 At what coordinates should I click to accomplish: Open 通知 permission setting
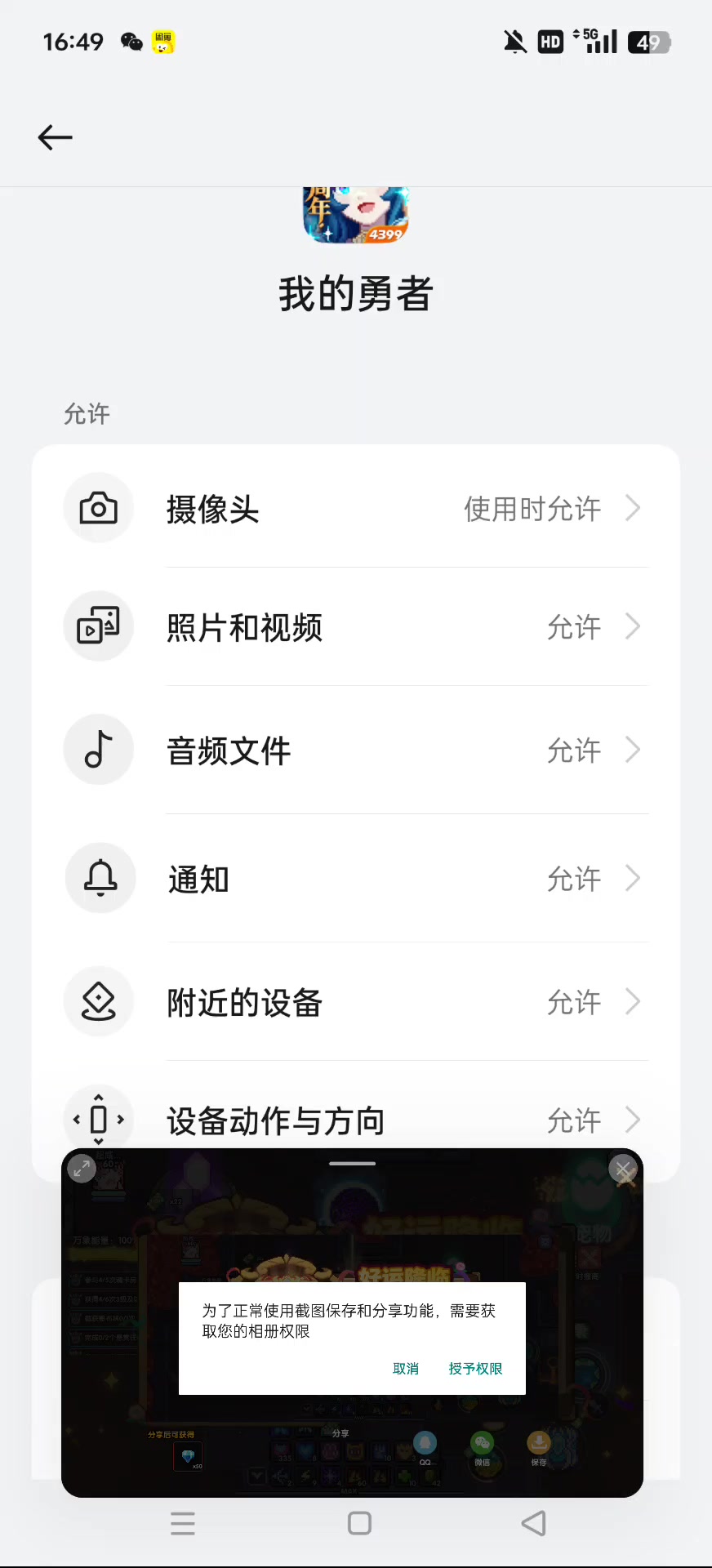click(356, 879)
